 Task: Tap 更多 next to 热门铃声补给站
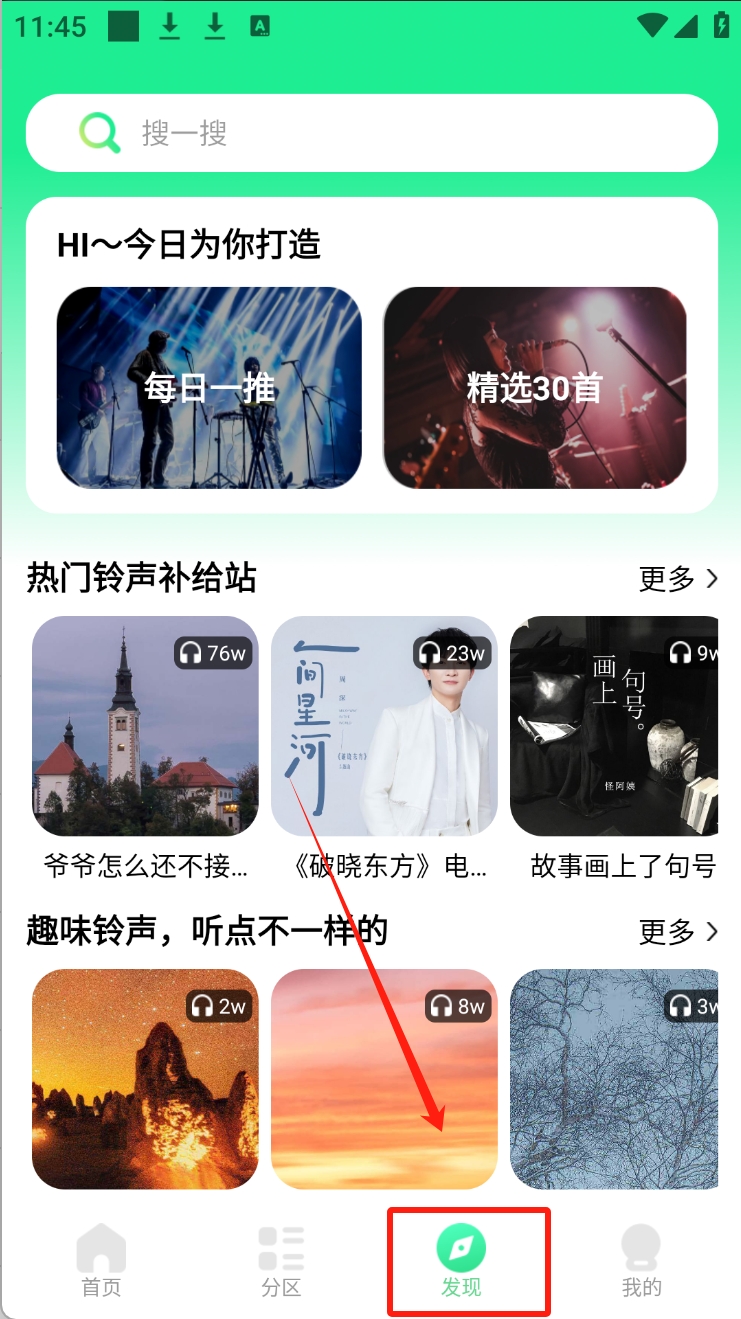(678, 578)
